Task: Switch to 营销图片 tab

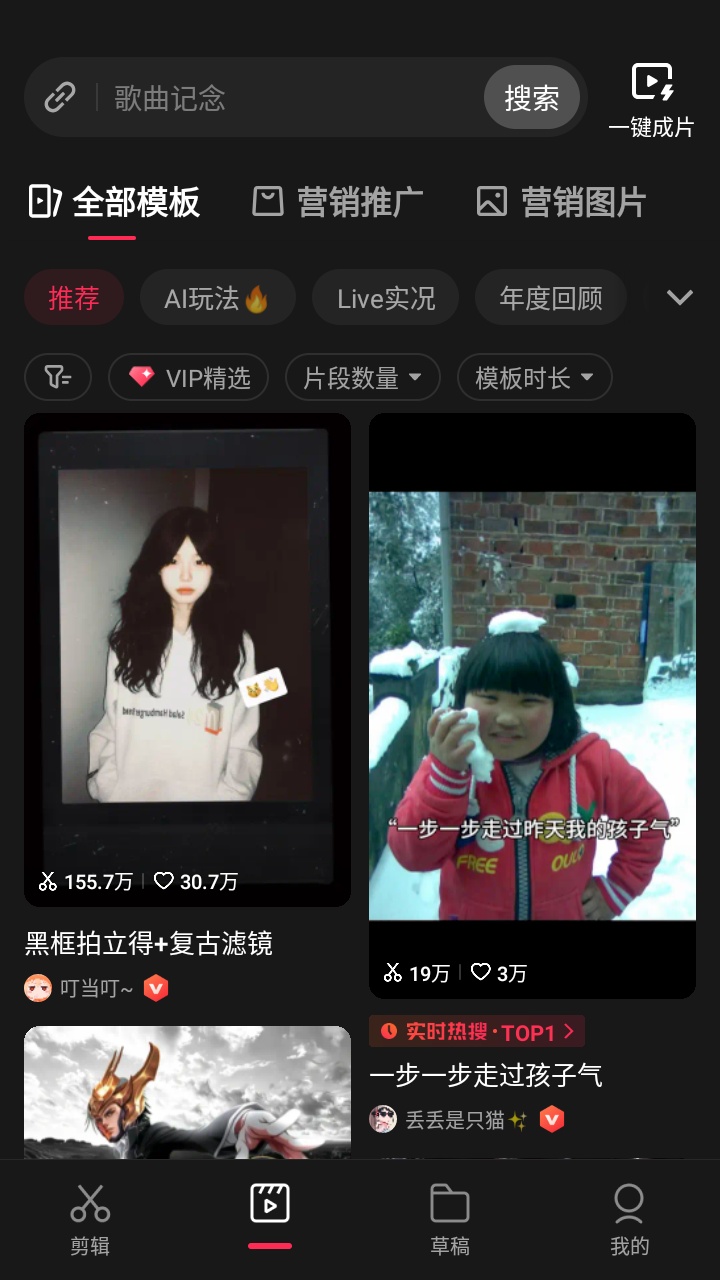Action: click(x=562, y=202)
